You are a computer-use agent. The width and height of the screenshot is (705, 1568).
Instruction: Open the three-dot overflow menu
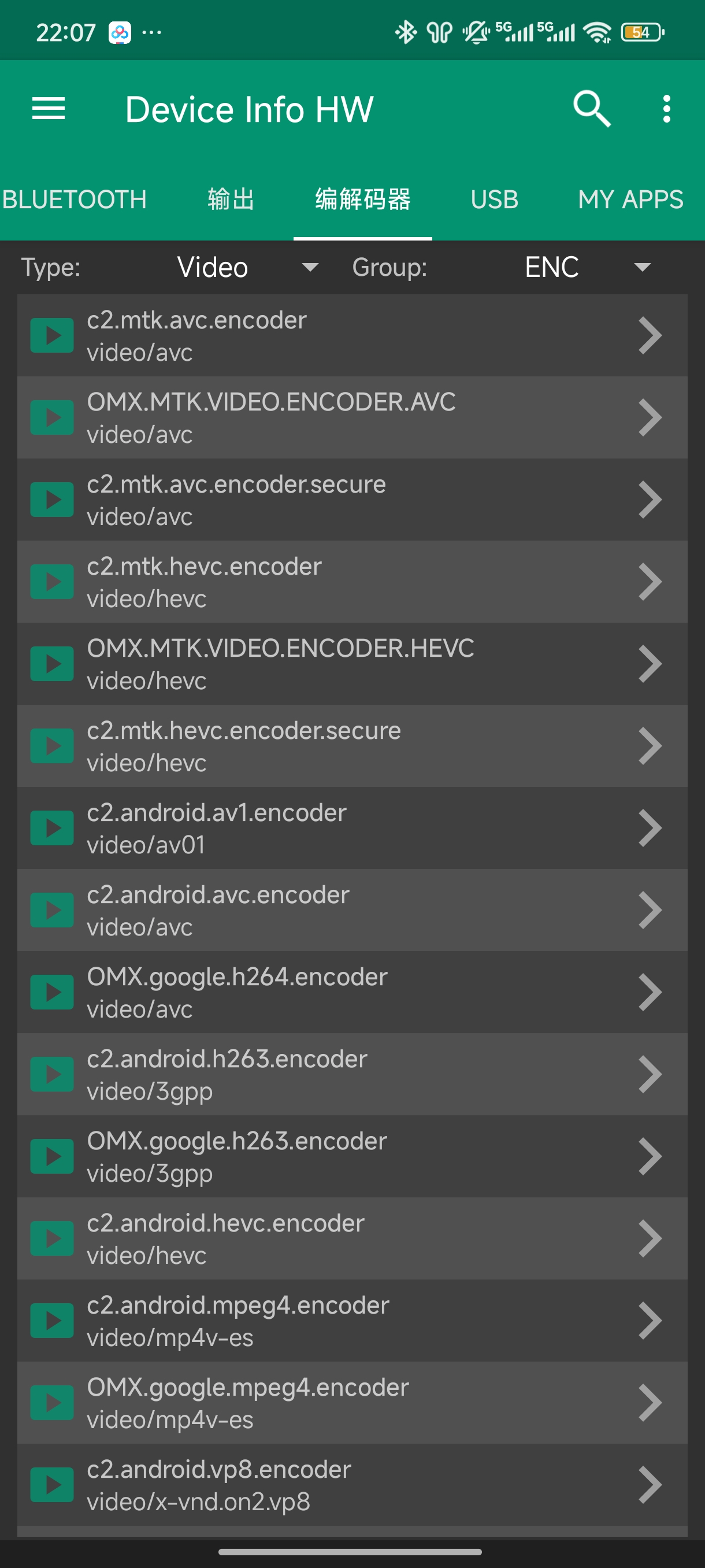pos(667,109)
